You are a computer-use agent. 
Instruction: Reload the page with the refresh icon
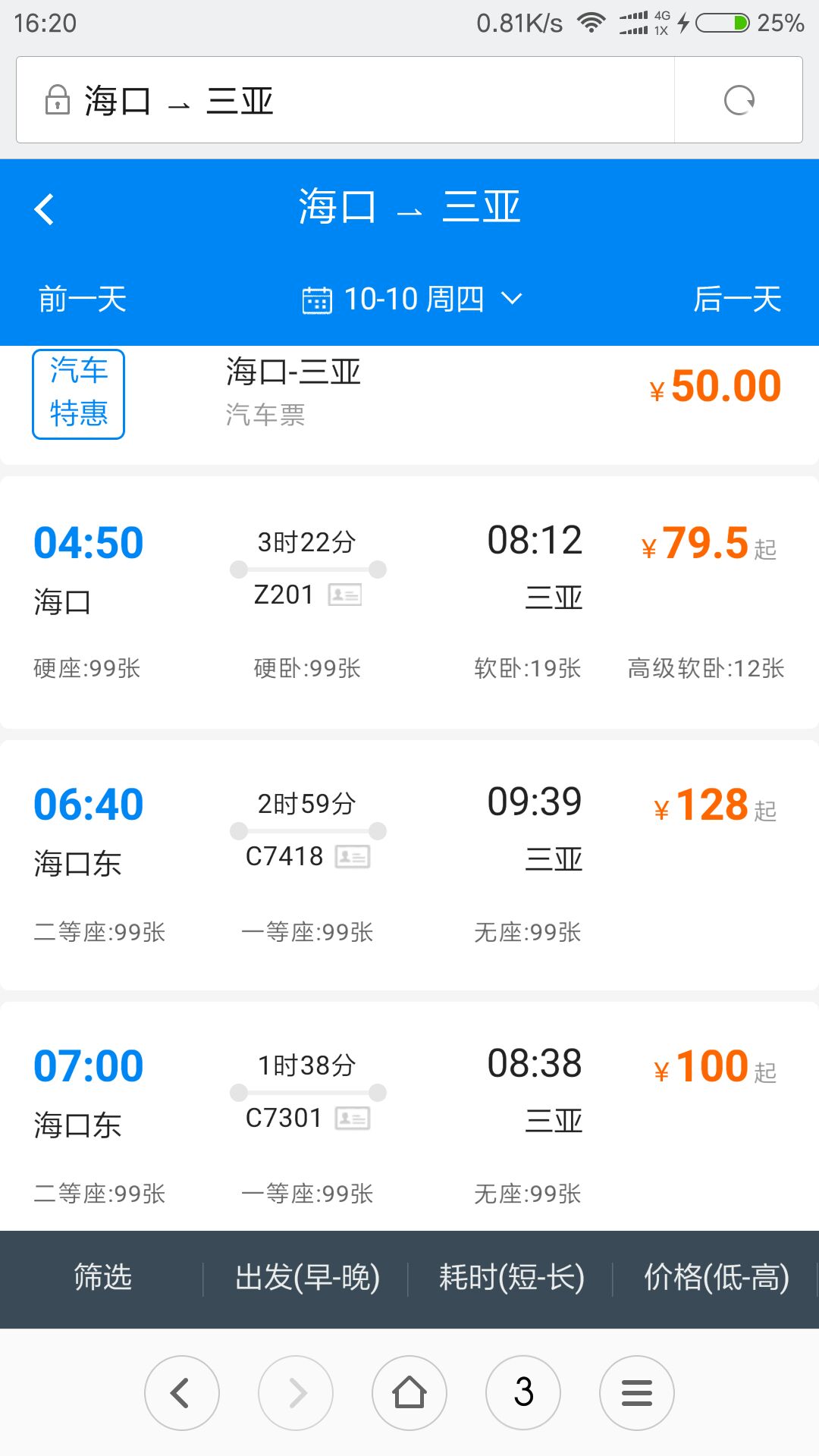tap(739, 100)
